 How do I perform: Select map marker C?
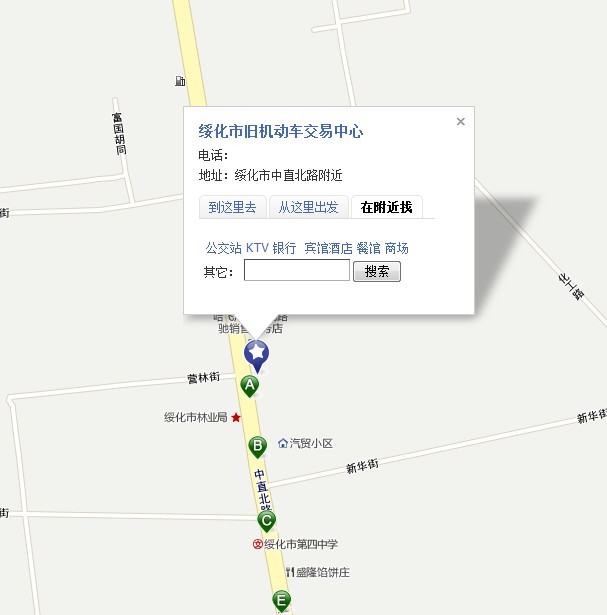click(x=266, y=520)
